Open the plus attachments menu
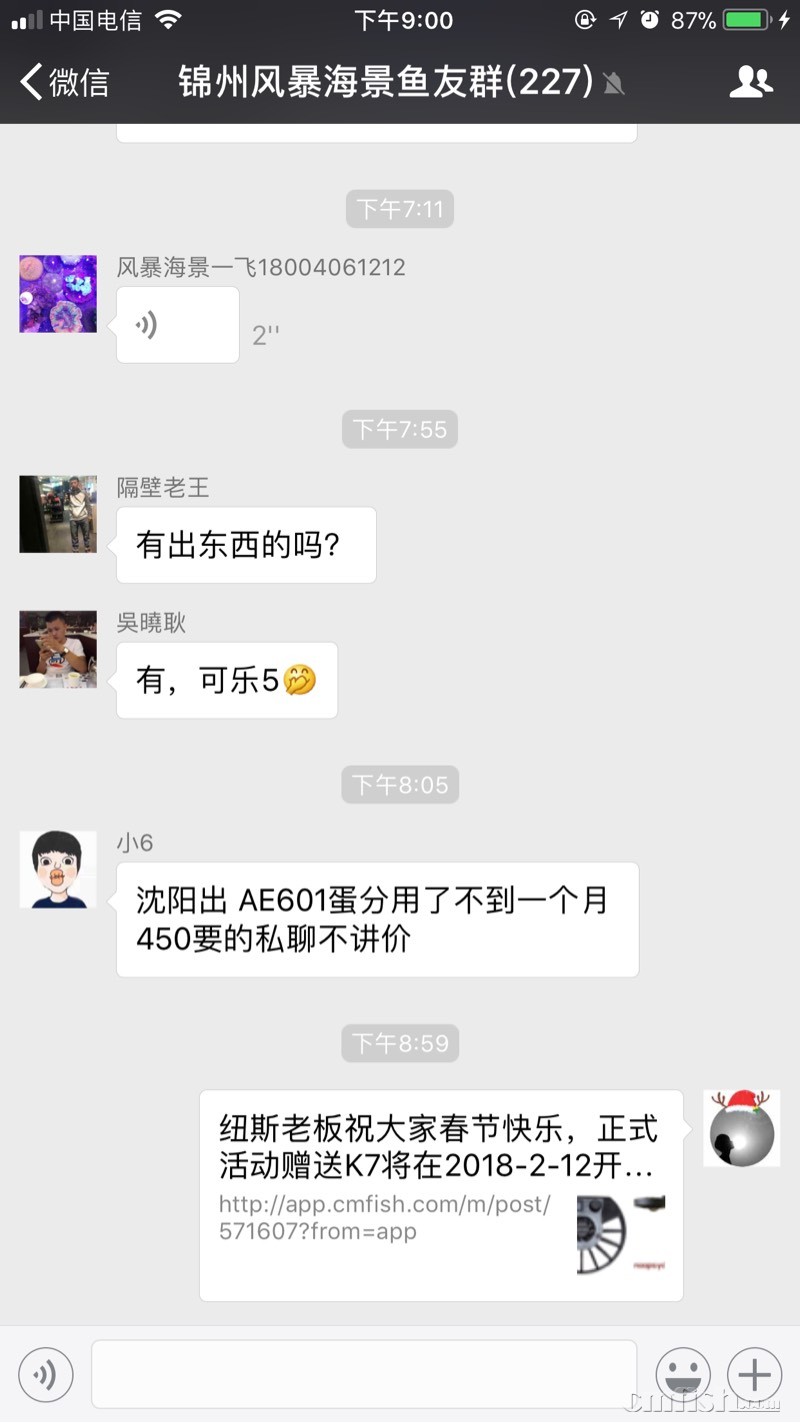 754,1375
